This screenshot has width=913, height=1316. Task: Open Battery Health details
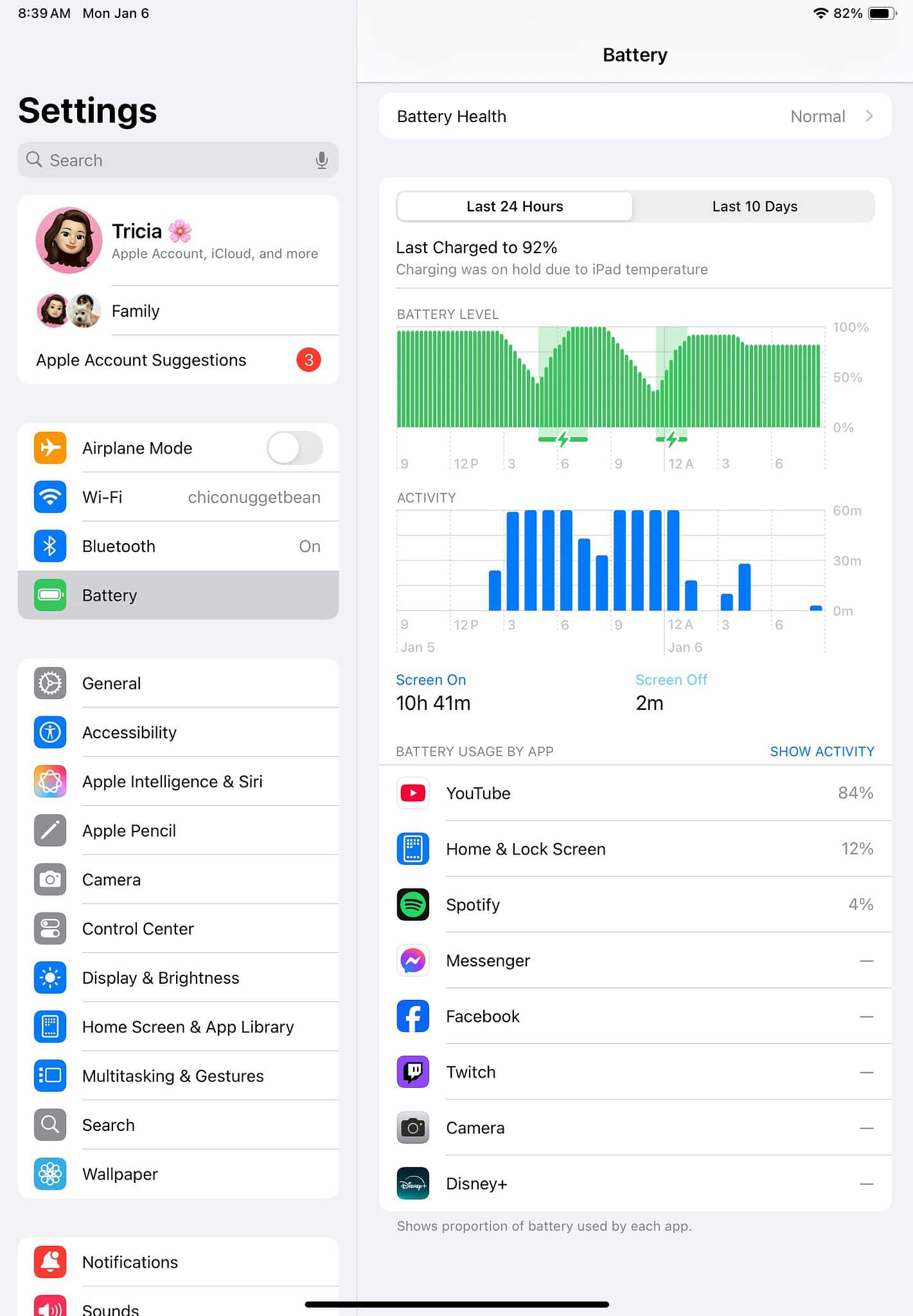tap(635, 116)
